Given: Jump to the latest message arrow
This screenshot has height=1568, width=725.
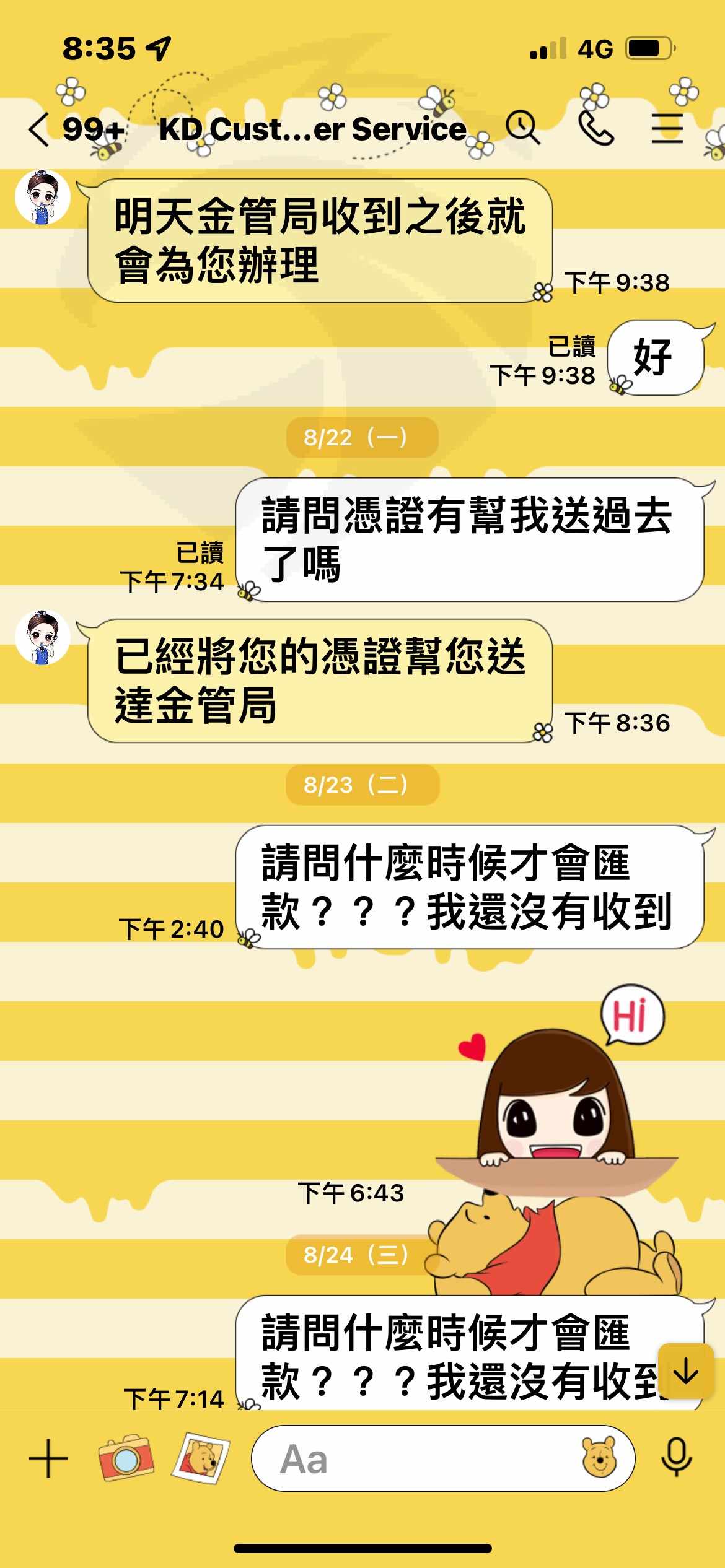Looking at the screenshot, I should (686, 1372).
